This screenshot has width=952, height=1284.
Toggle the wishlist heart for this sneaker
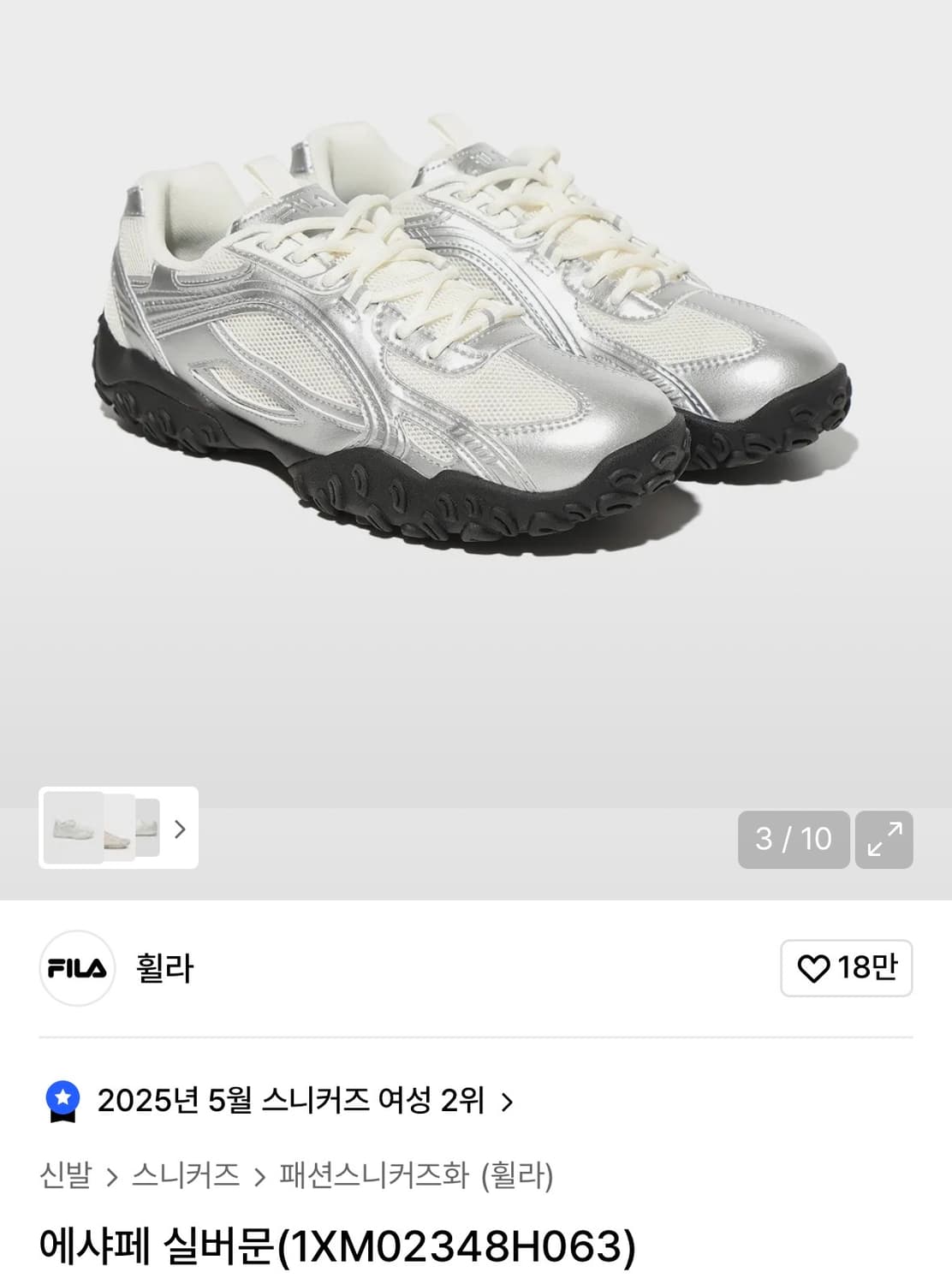coord(813,967)
